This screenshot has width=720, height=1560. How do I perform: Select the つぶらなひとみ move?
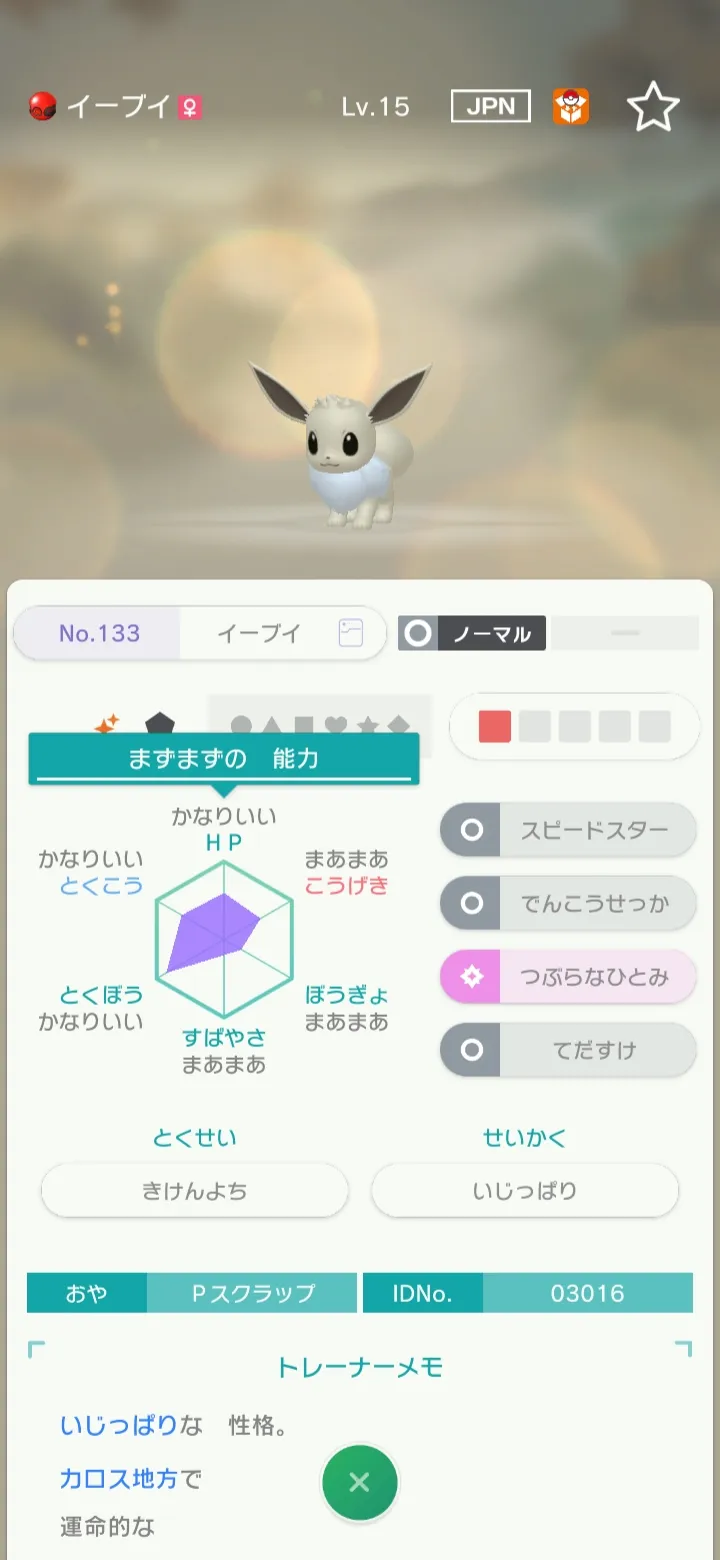coord(568,977)
